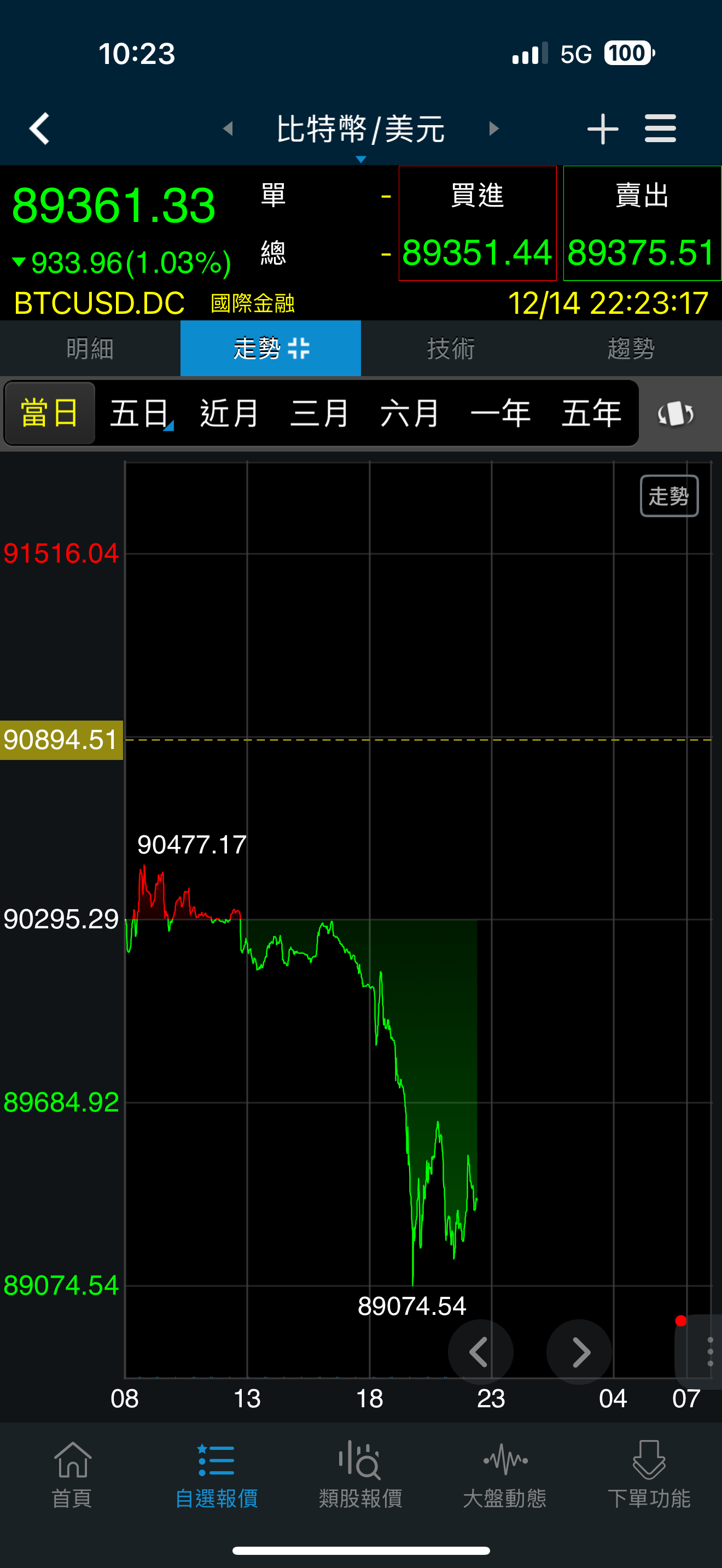722x1568 pixels.
Task: Select the 五日 time range
Action: (139, 414)
